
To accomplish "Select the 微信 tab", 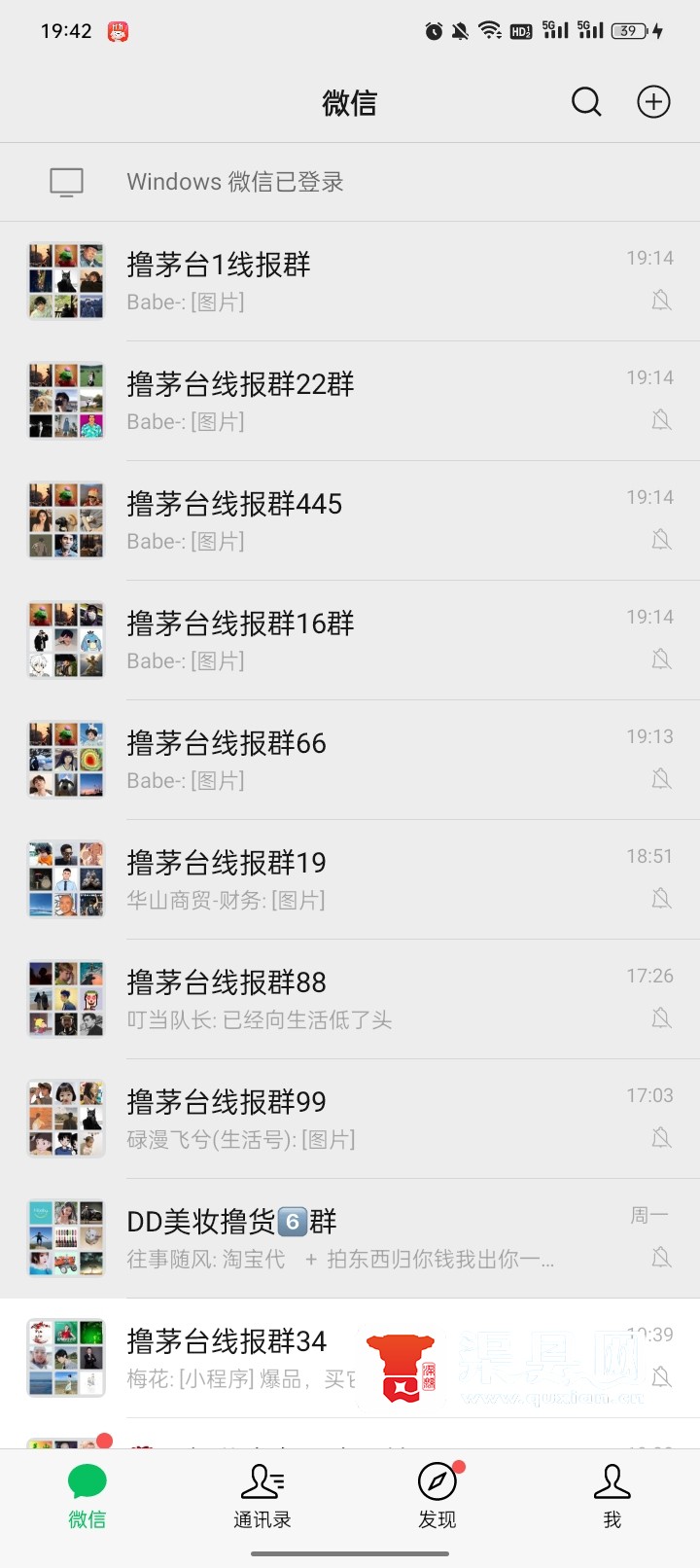I will (x=87, y=1496).
